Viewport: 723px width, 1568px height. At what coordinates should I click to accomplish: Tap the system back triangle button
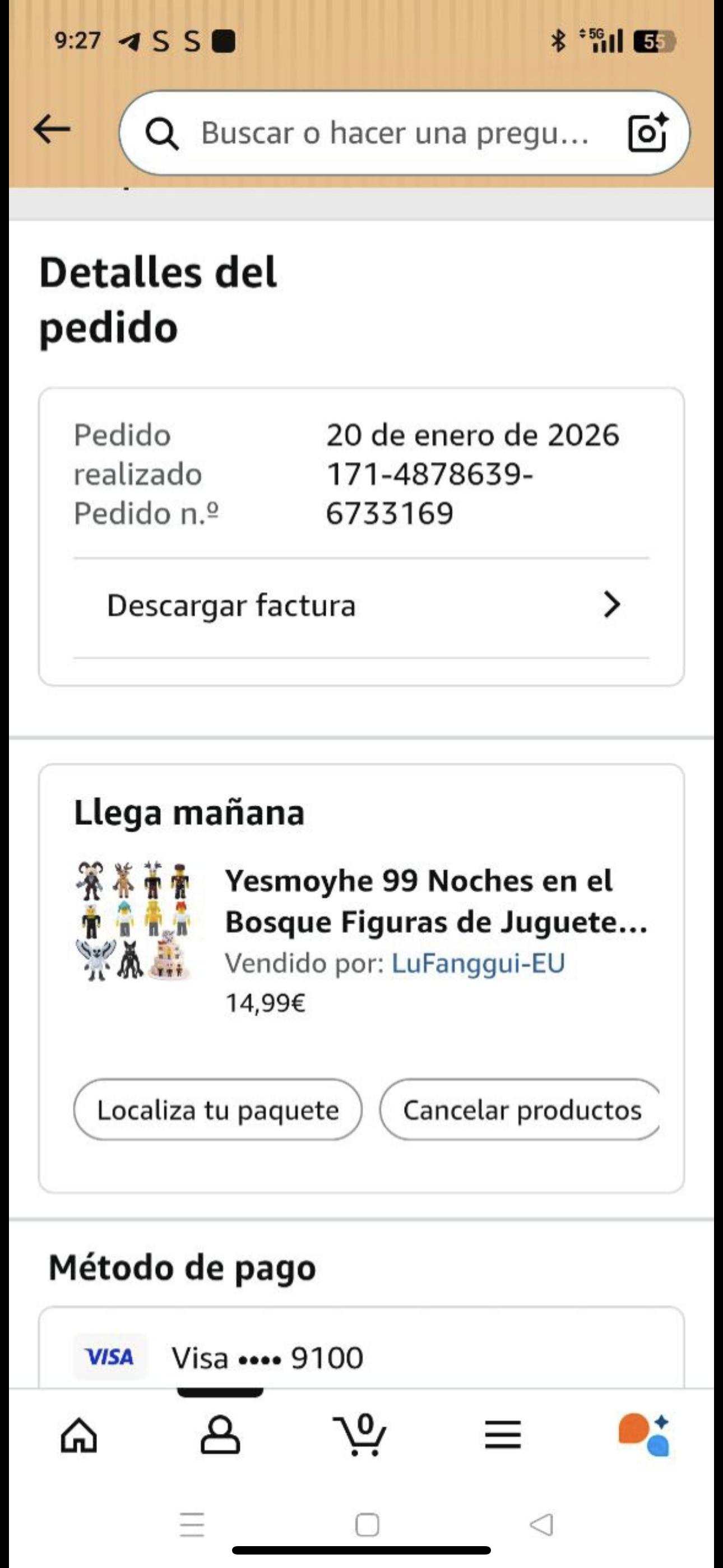point(541,1525)
